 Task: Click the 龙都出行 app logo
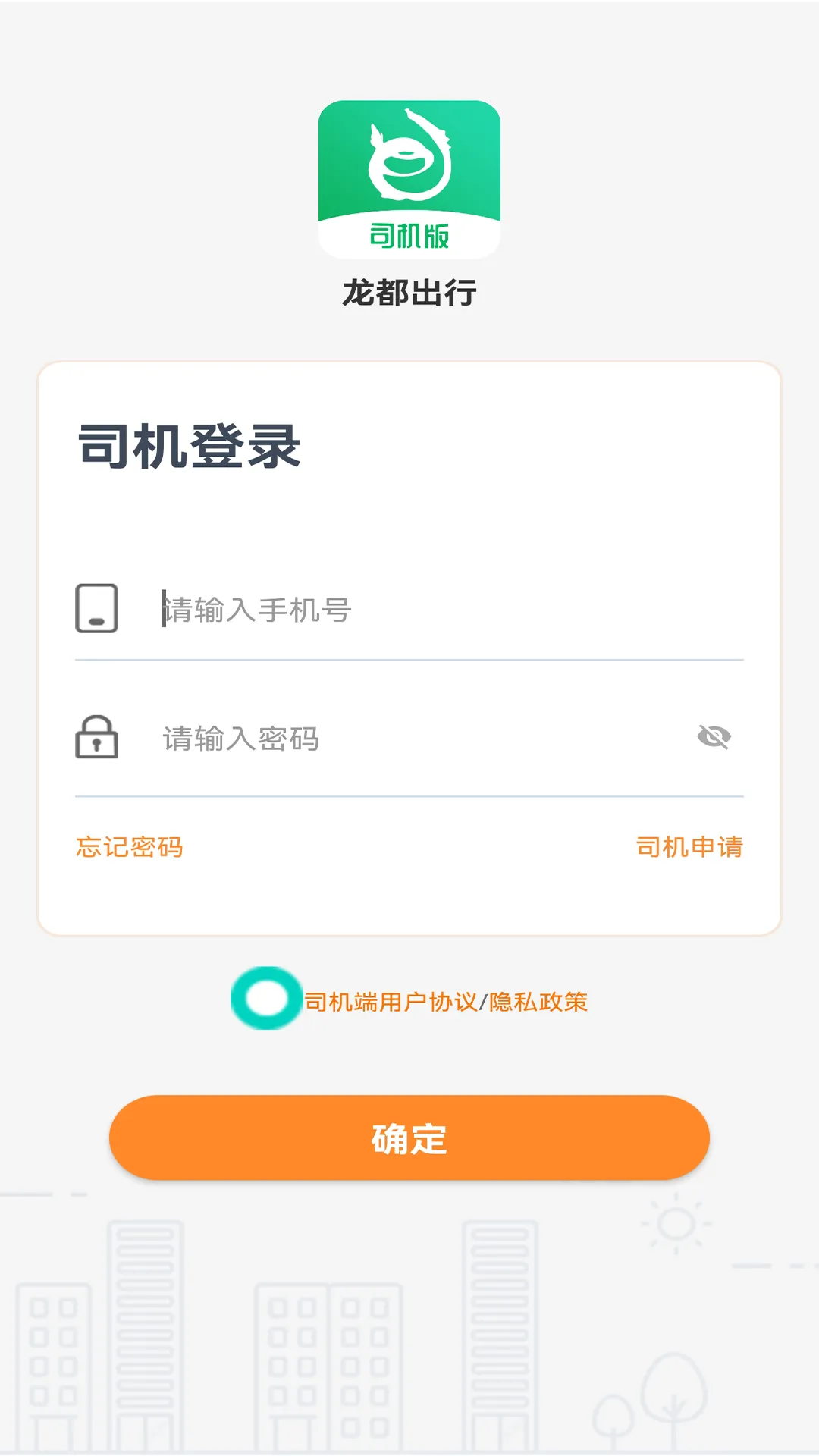pyautogui.click(x=409, y=176)
